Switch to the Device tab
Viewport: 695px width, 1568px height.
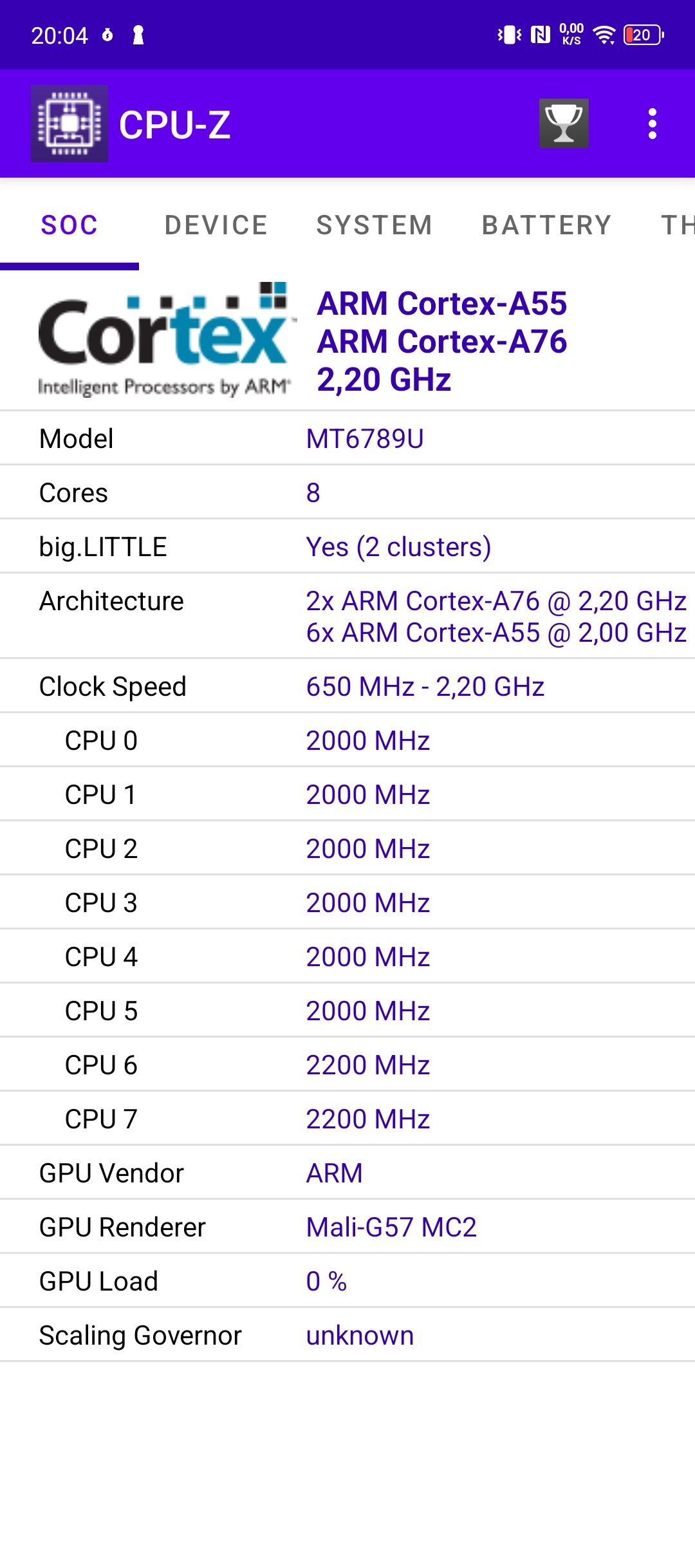tap(216, 225)
